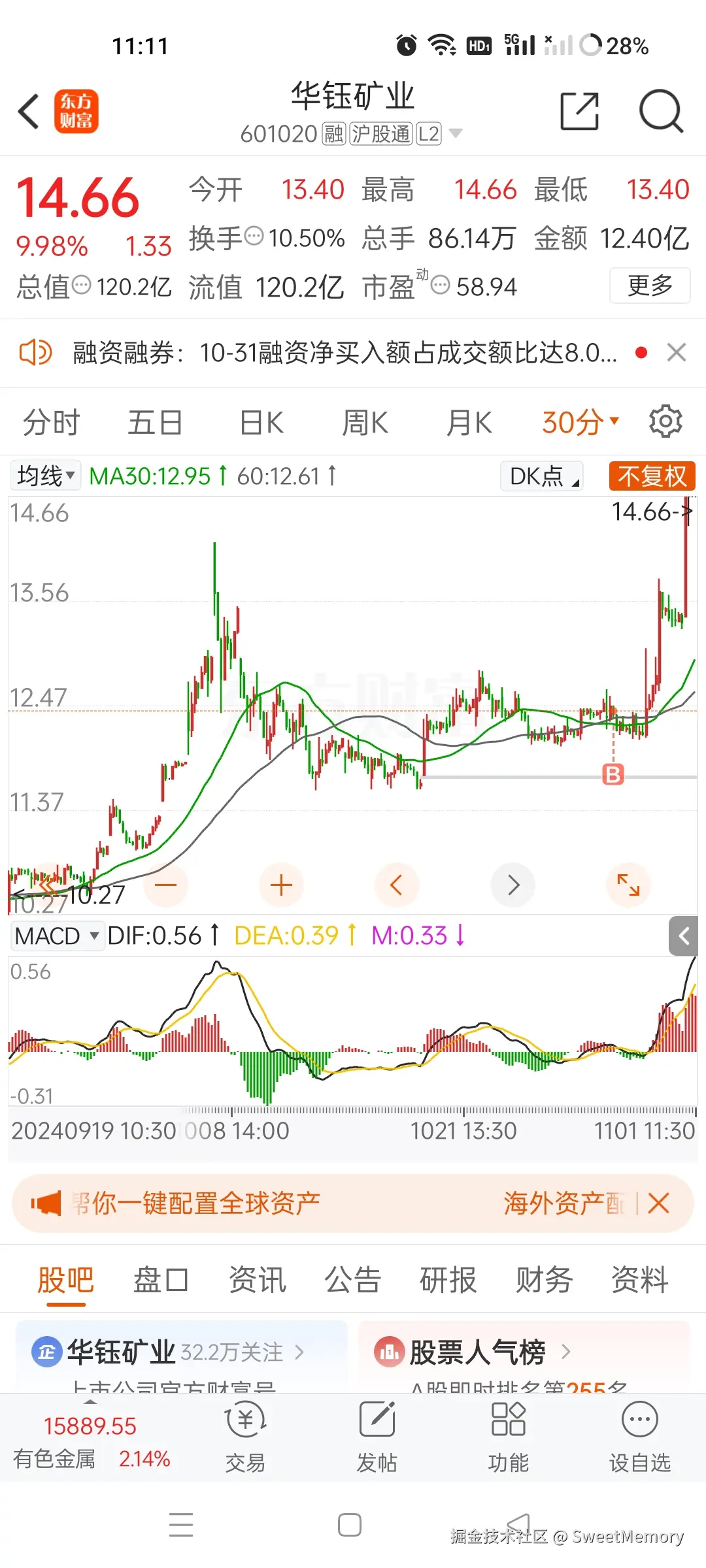This screenshot has width=706, height=1568.
Task: Open chart settings via the gear icon
Action: [665, 421]
